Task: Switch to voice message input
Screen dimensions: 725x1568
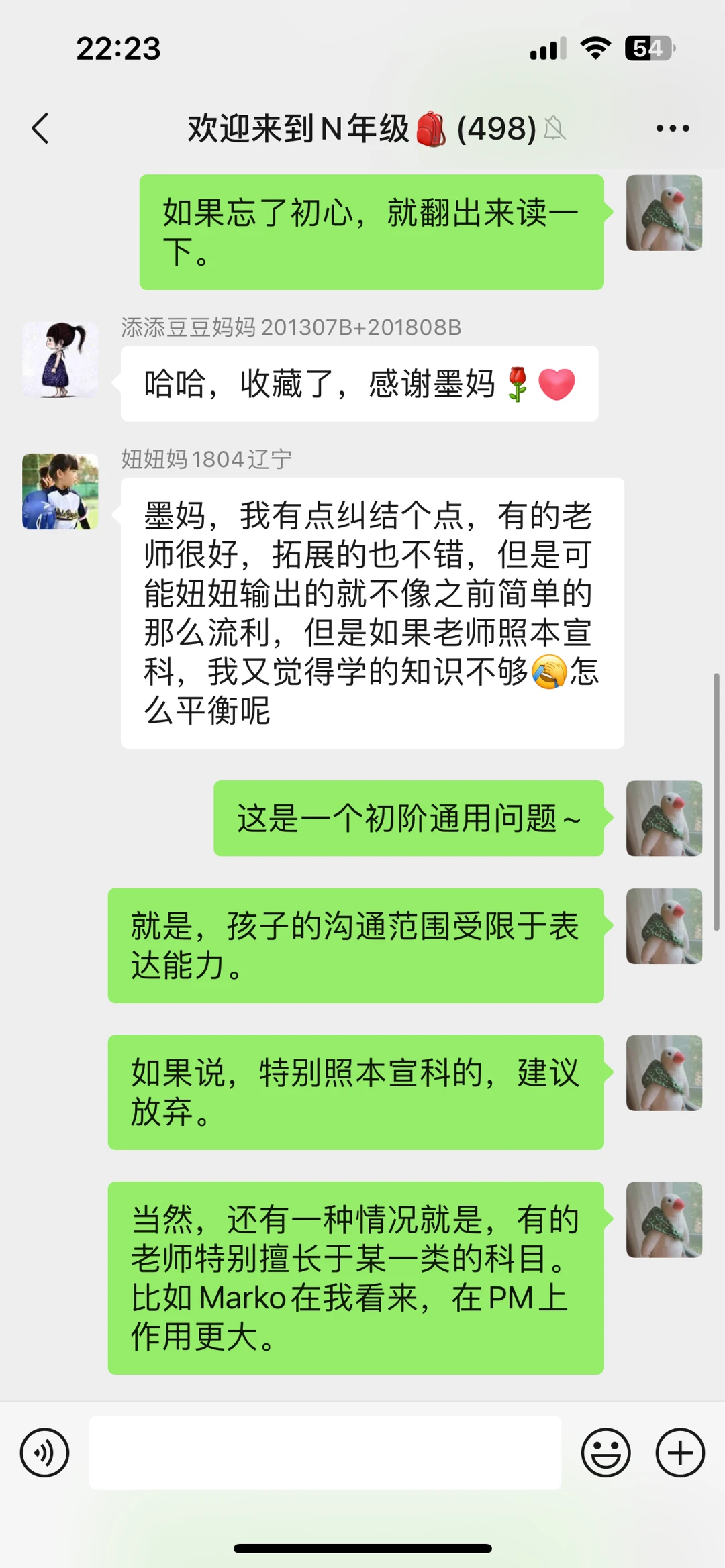Action: point(44,1453)
